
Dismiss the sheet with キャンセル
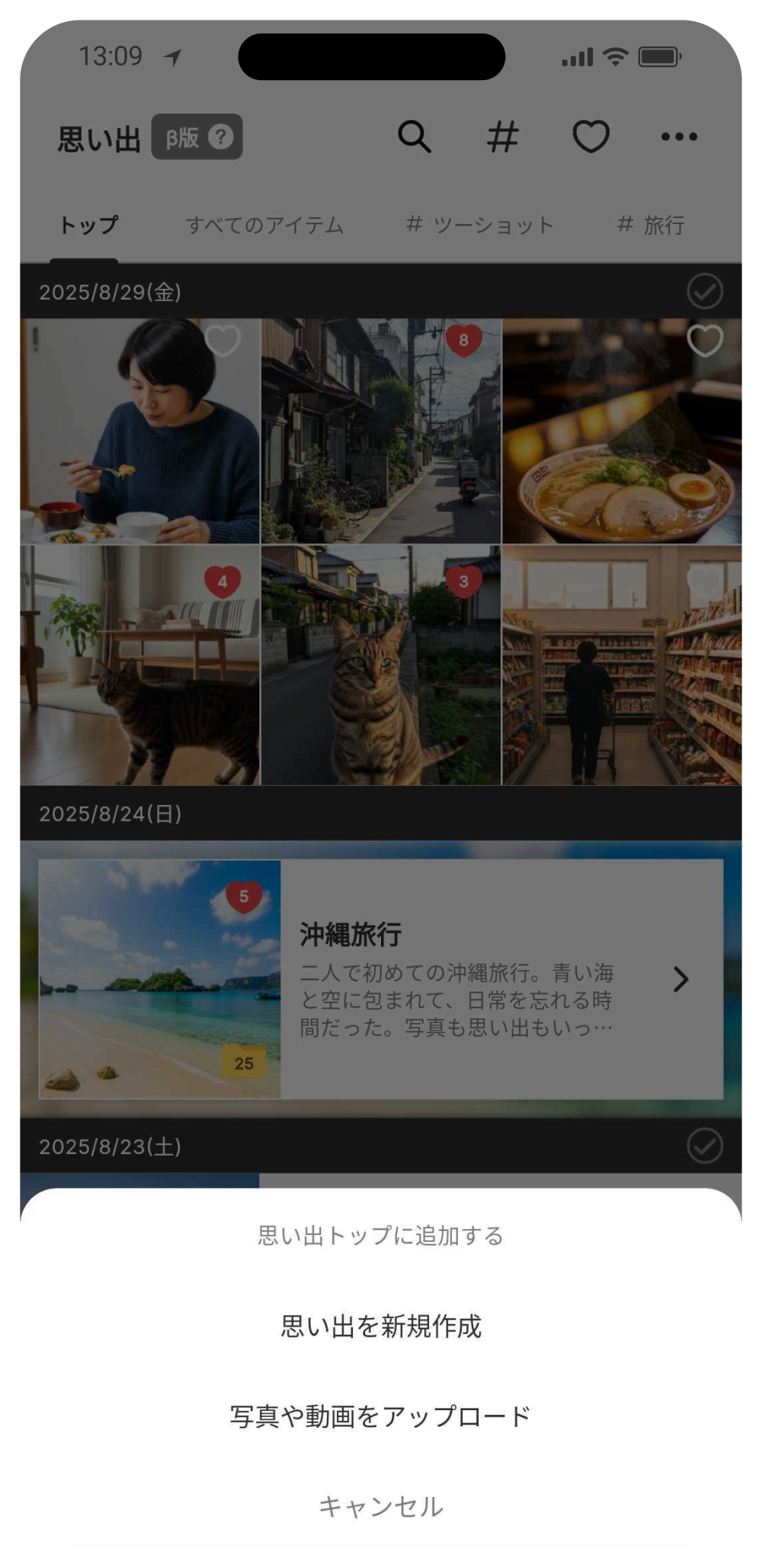tap(380, 1505)
